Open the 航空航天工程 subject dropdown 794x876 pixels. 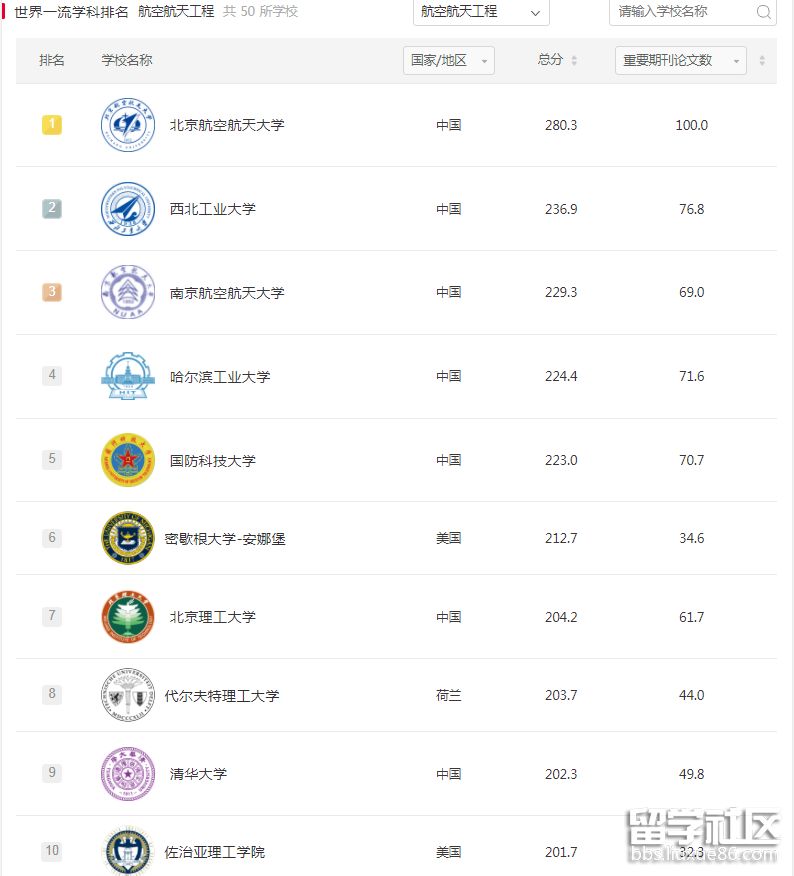click(480, 12)
